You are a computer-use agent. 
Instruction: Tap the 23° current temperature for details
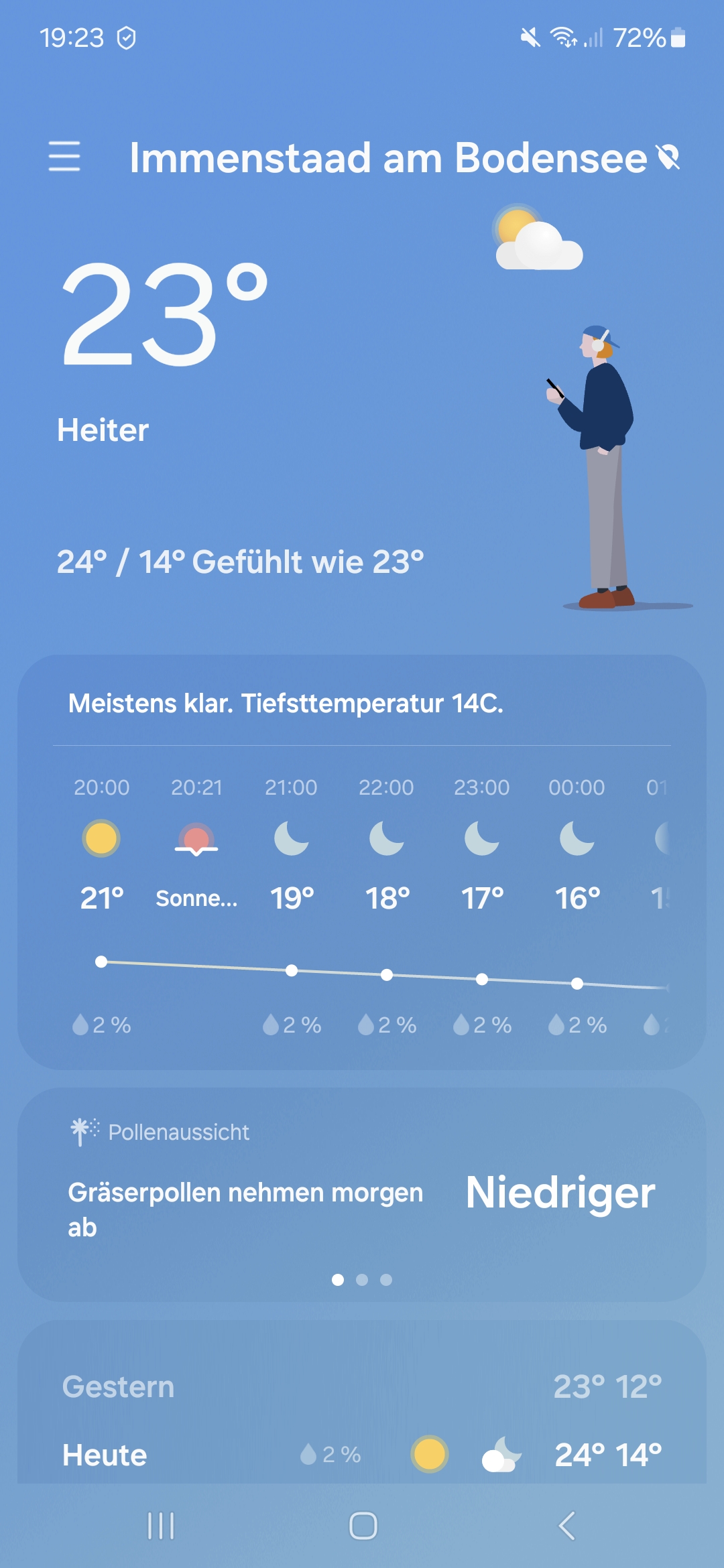[164, 314]
